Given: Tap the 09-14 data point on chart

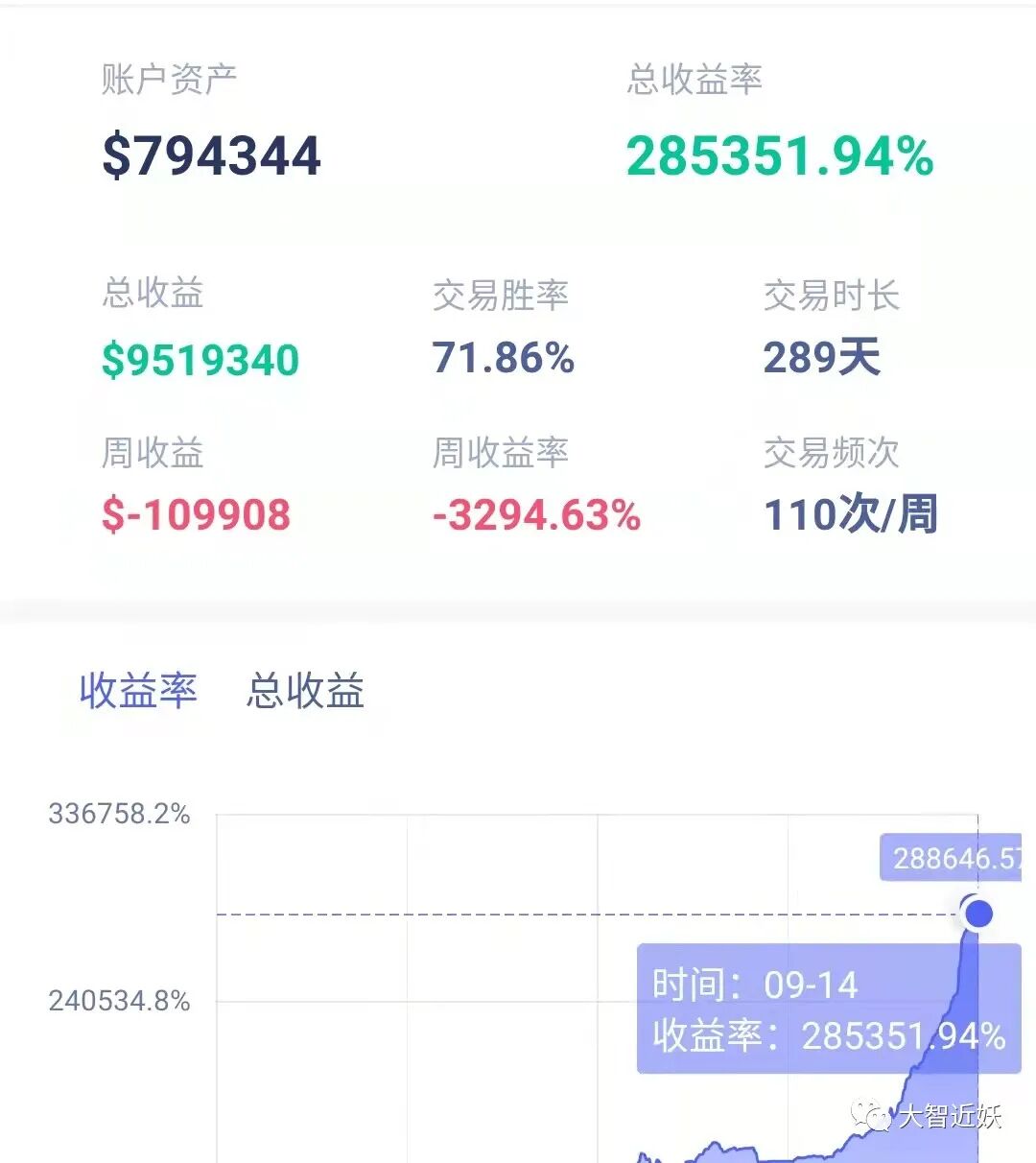Looking at the screenshot, I should (977, 914).
